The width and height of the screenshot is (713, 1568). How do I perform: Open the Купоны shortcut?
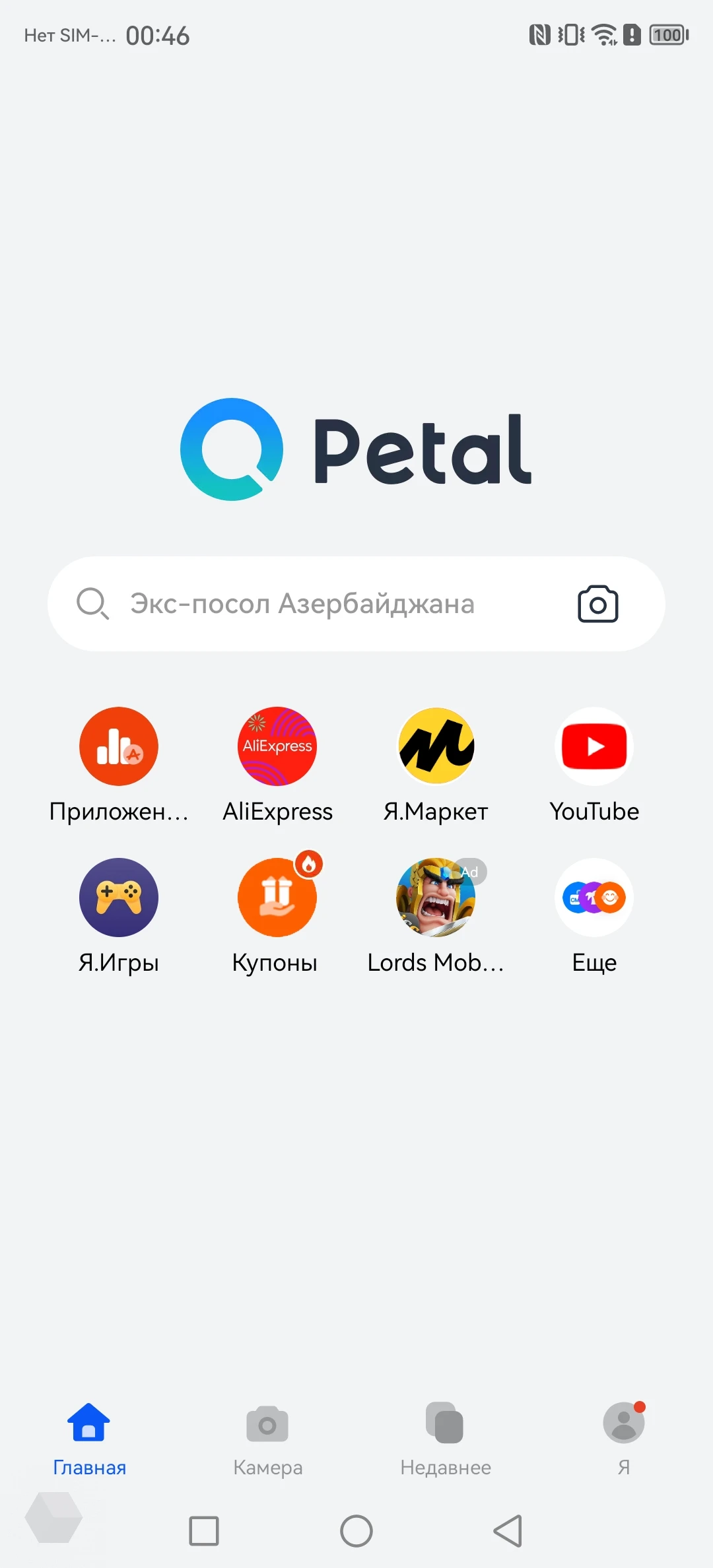277,898
